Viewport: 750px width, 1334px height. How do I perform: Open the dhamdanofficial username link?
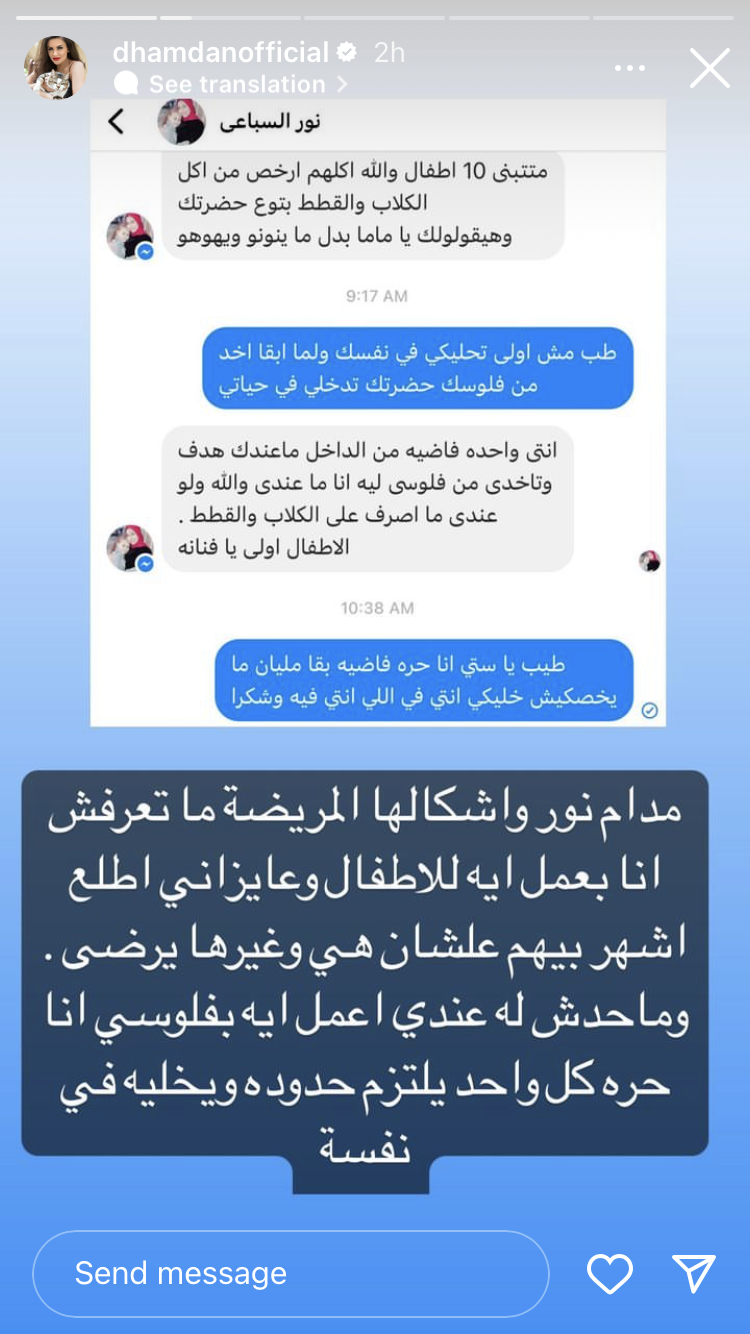pyautogui.click(x=221, y=52)
